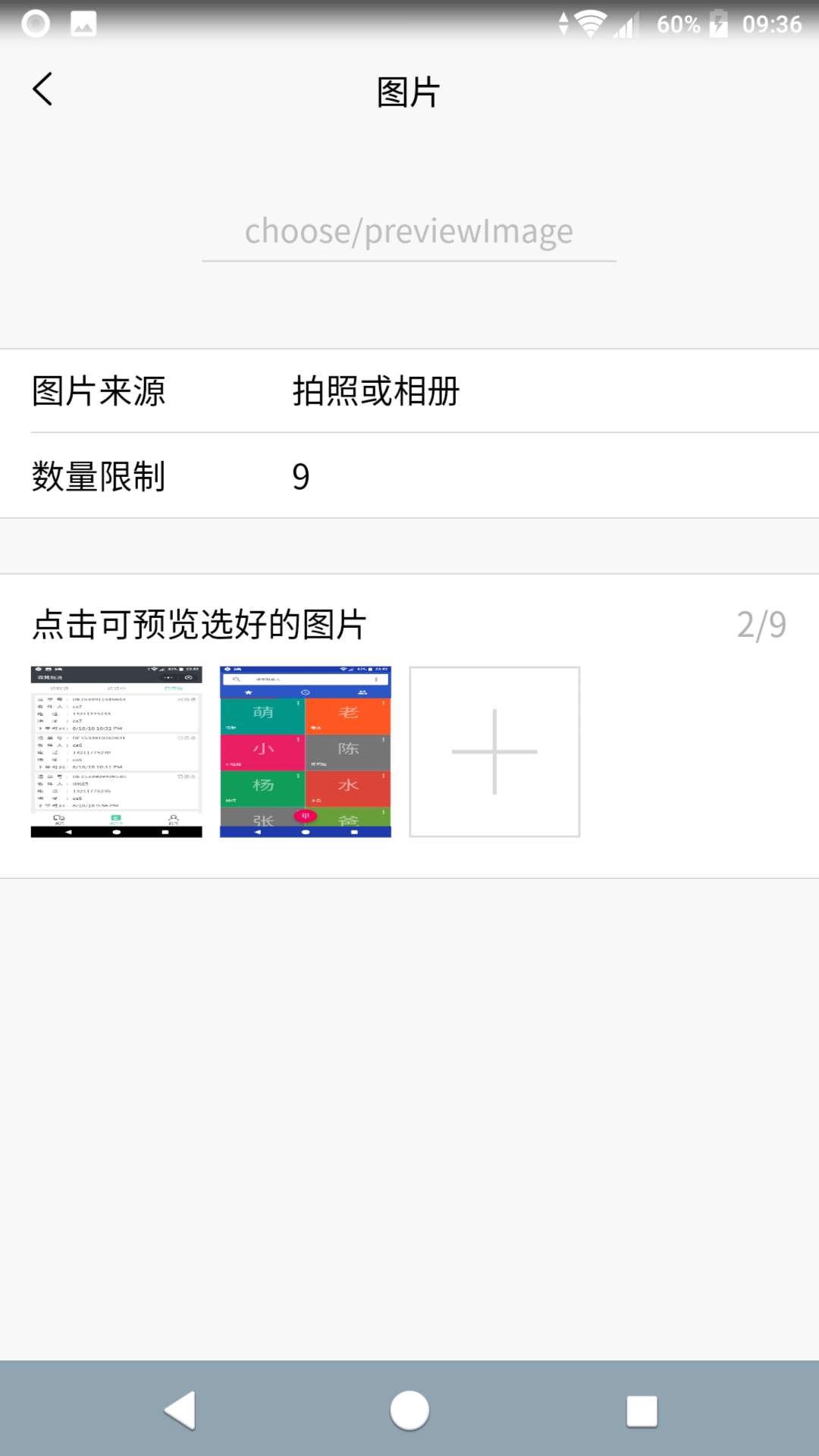This screenshot has width=819, height=1456.
Task: Open the 图片来源 source picker
Action: pyautogui.click(x=409, y=391)
